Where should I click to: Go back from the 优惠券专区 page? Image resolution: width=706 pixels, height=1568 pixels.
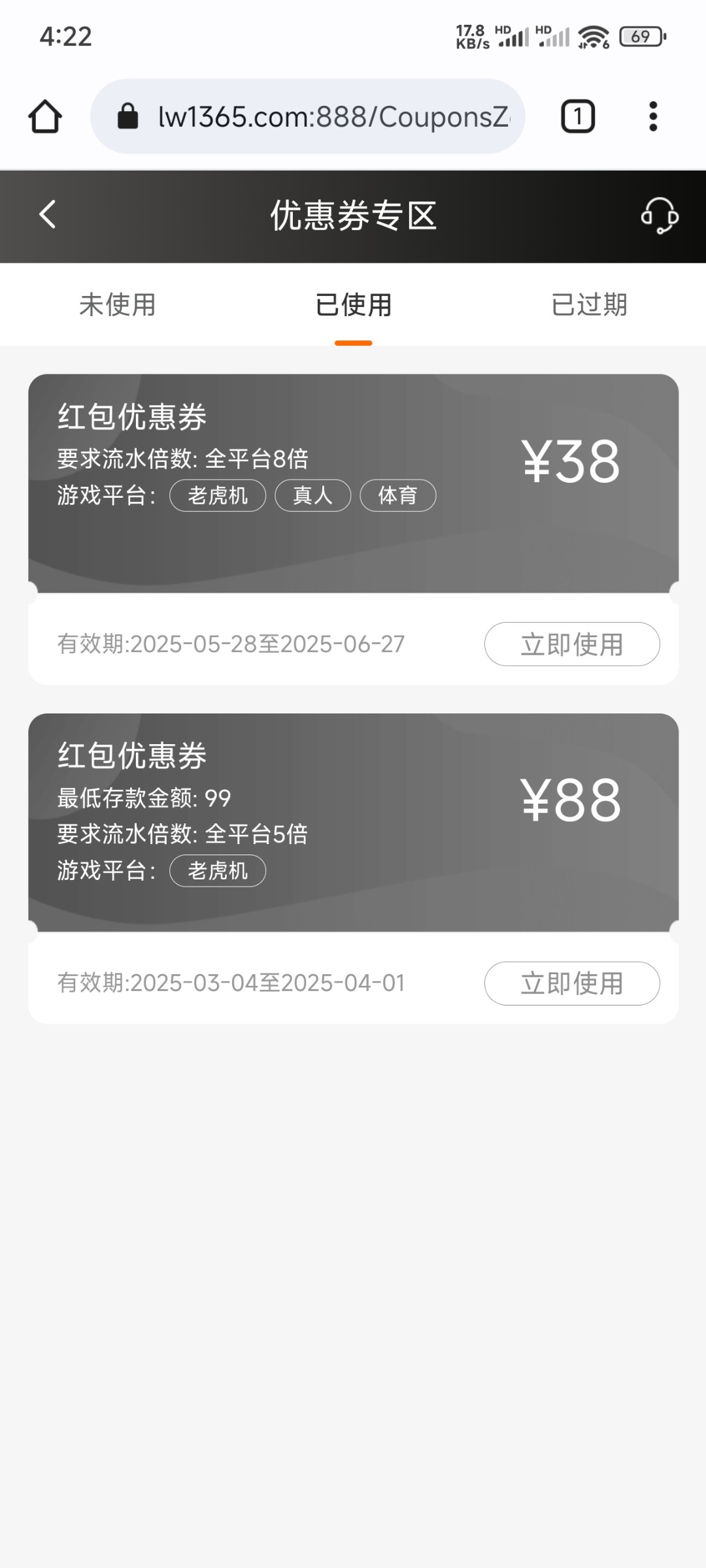tap(48, 214)
